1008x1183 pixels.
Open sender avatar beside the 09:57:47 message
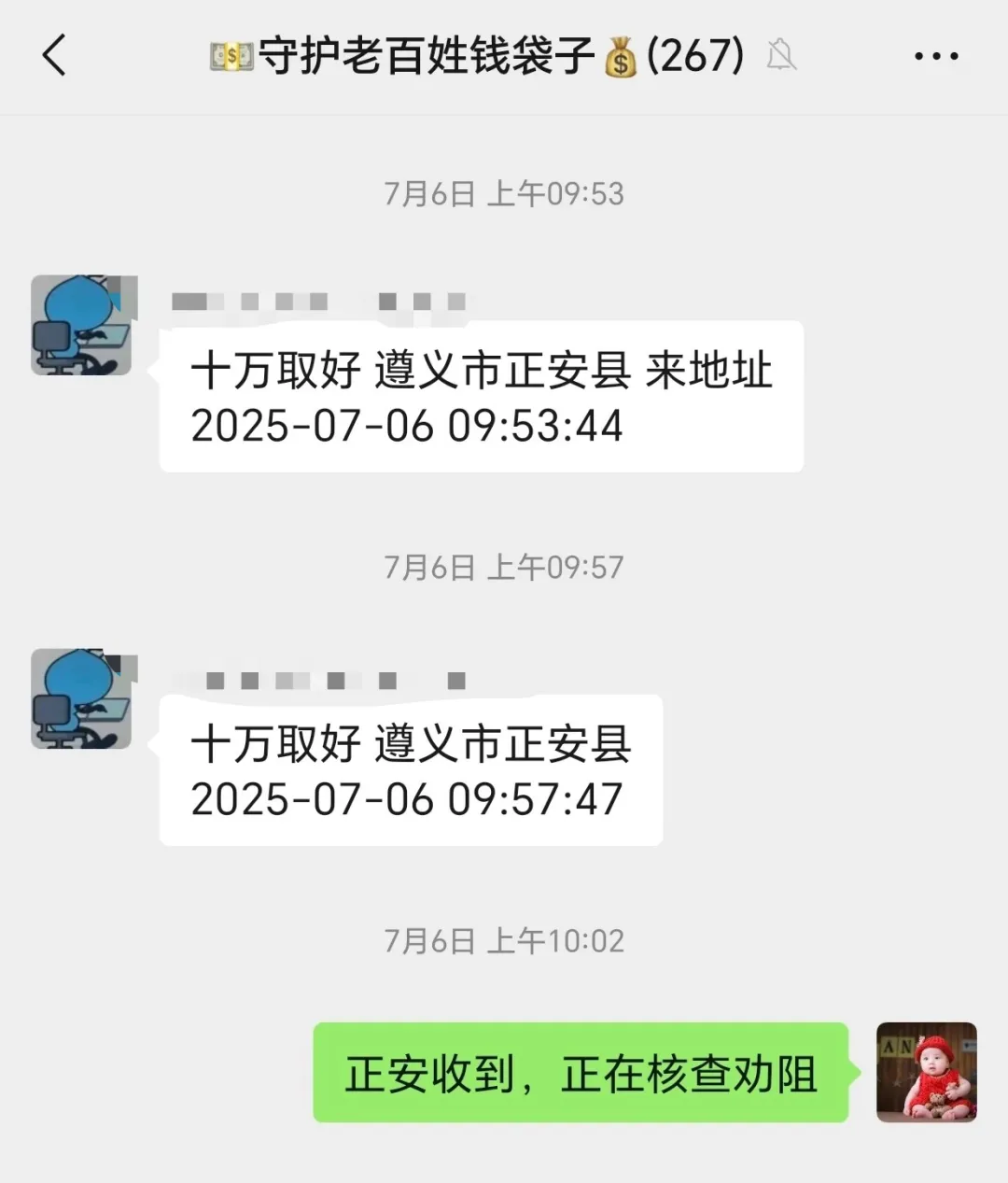[x=82, y=699]
